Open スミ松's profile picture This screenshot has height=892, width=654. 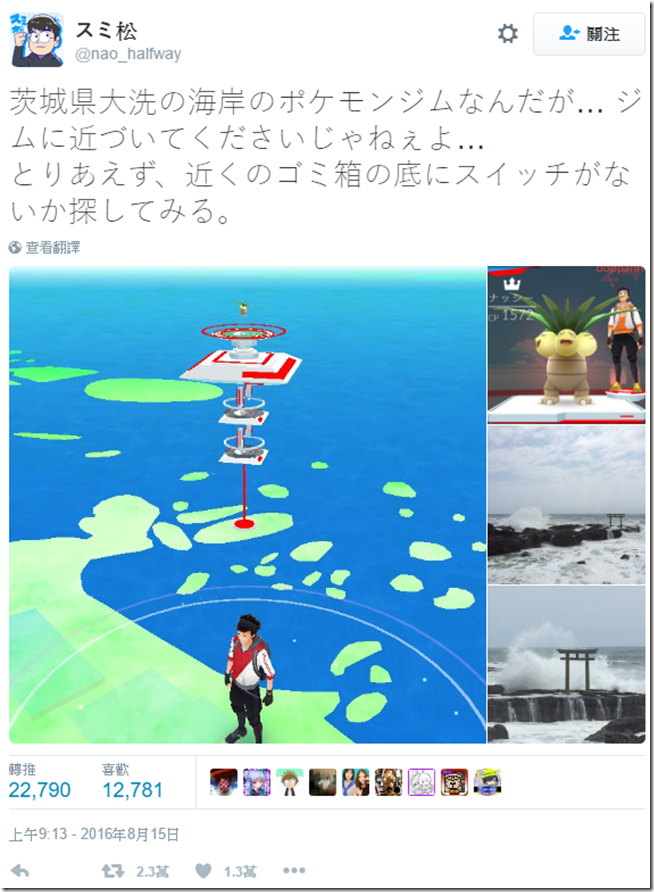39,40
